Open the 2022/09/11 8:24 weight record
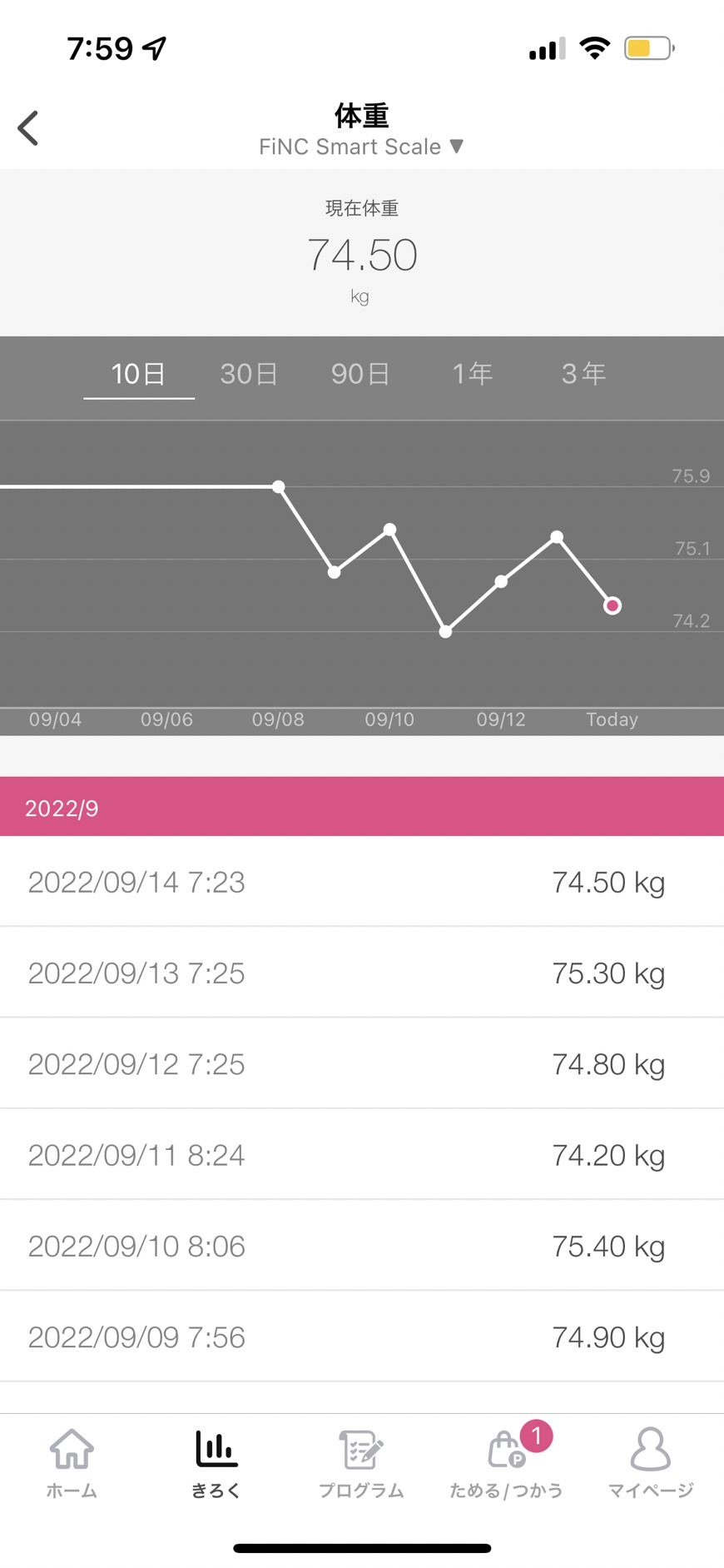 point(362,1155)
